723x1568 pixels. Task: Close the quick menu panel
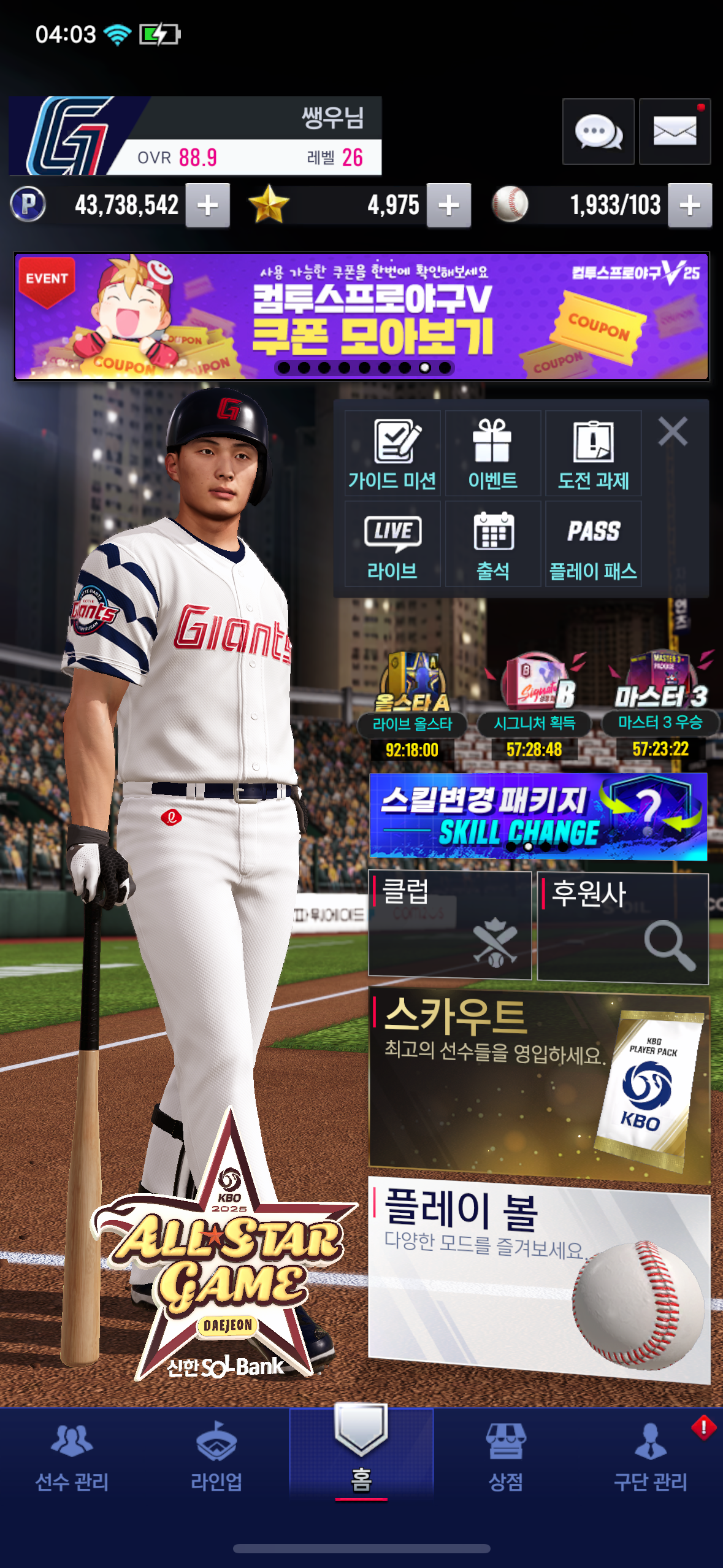pyautogui.click(x=673, y=432)
